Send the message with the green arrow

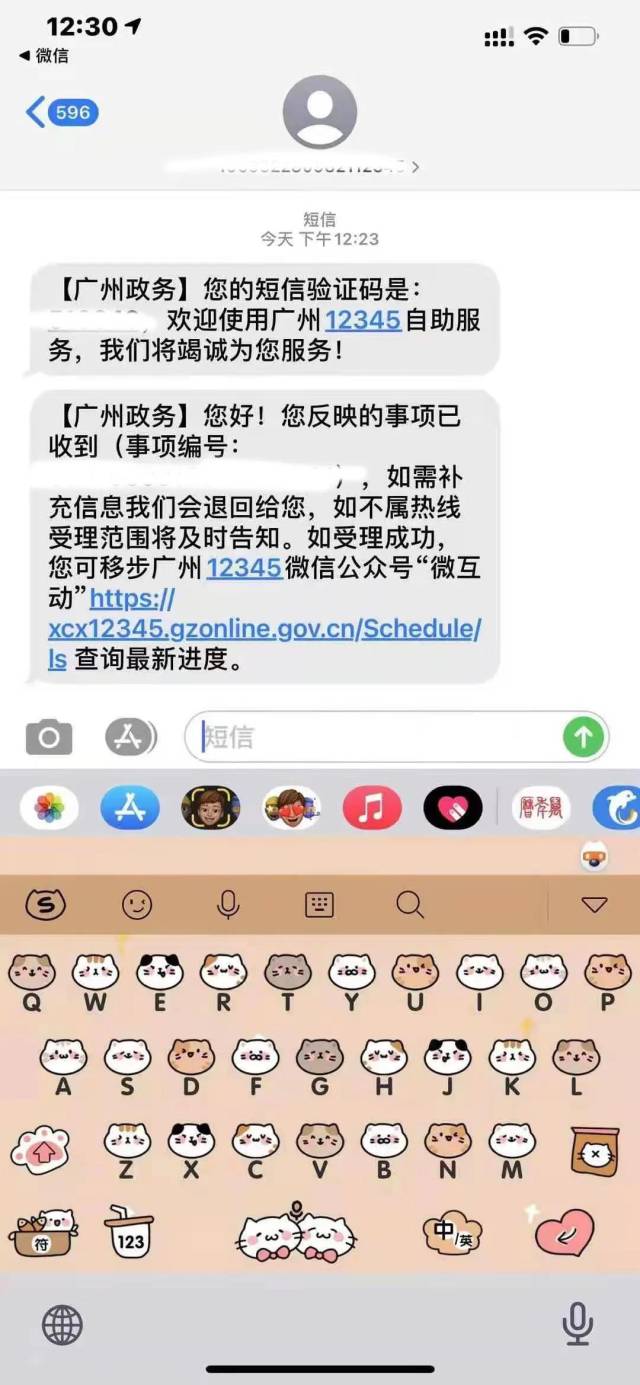point(583,738)
